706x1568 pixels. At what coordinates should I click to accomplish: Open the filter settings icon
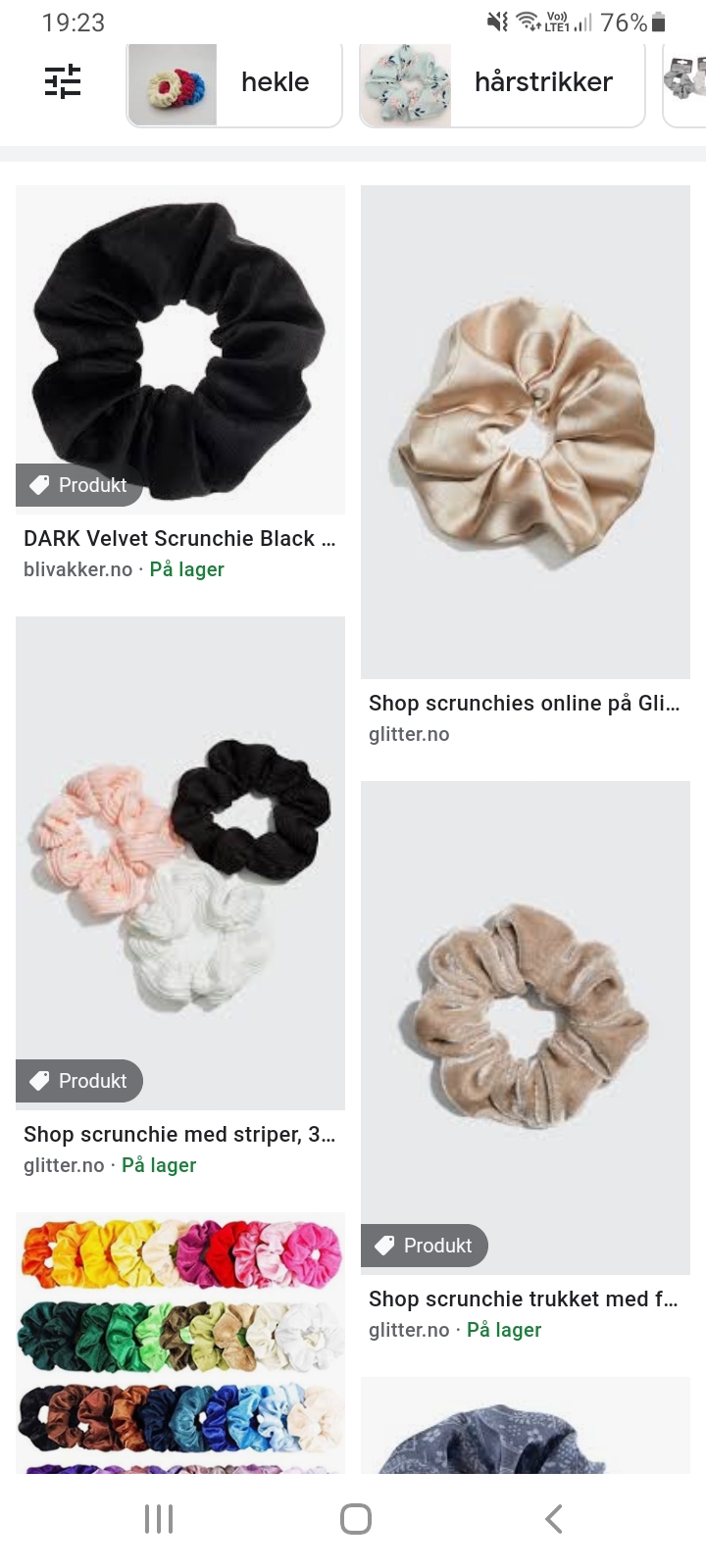click(x=63, y=81)
